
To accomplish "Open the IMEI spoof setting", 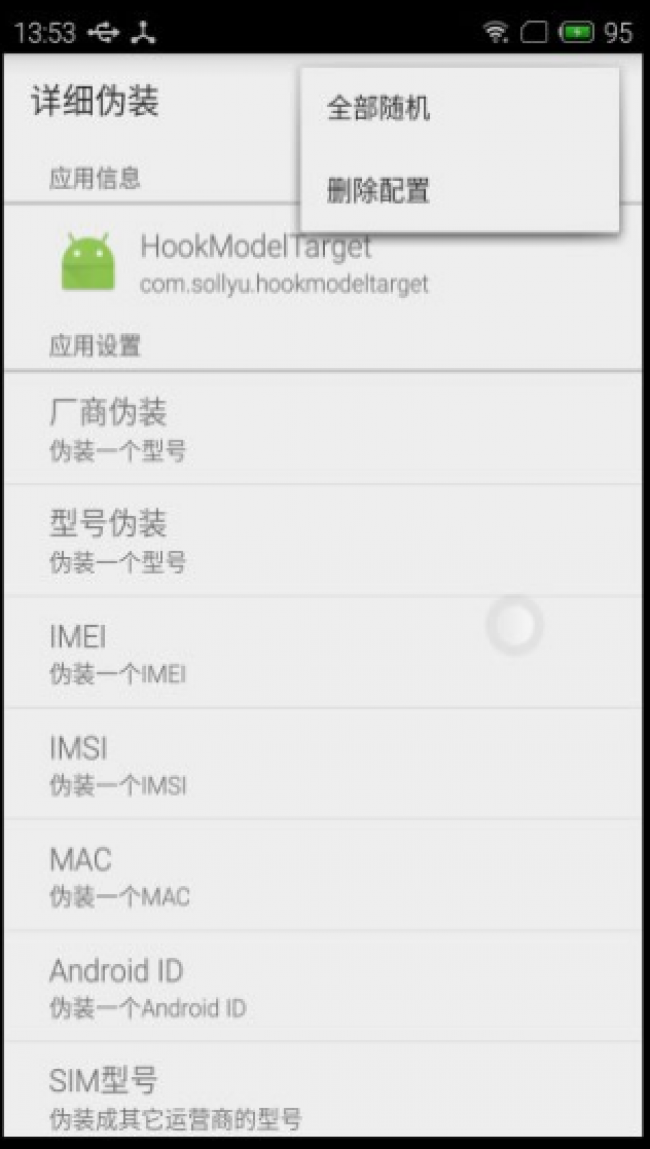I will coord(325,651).
